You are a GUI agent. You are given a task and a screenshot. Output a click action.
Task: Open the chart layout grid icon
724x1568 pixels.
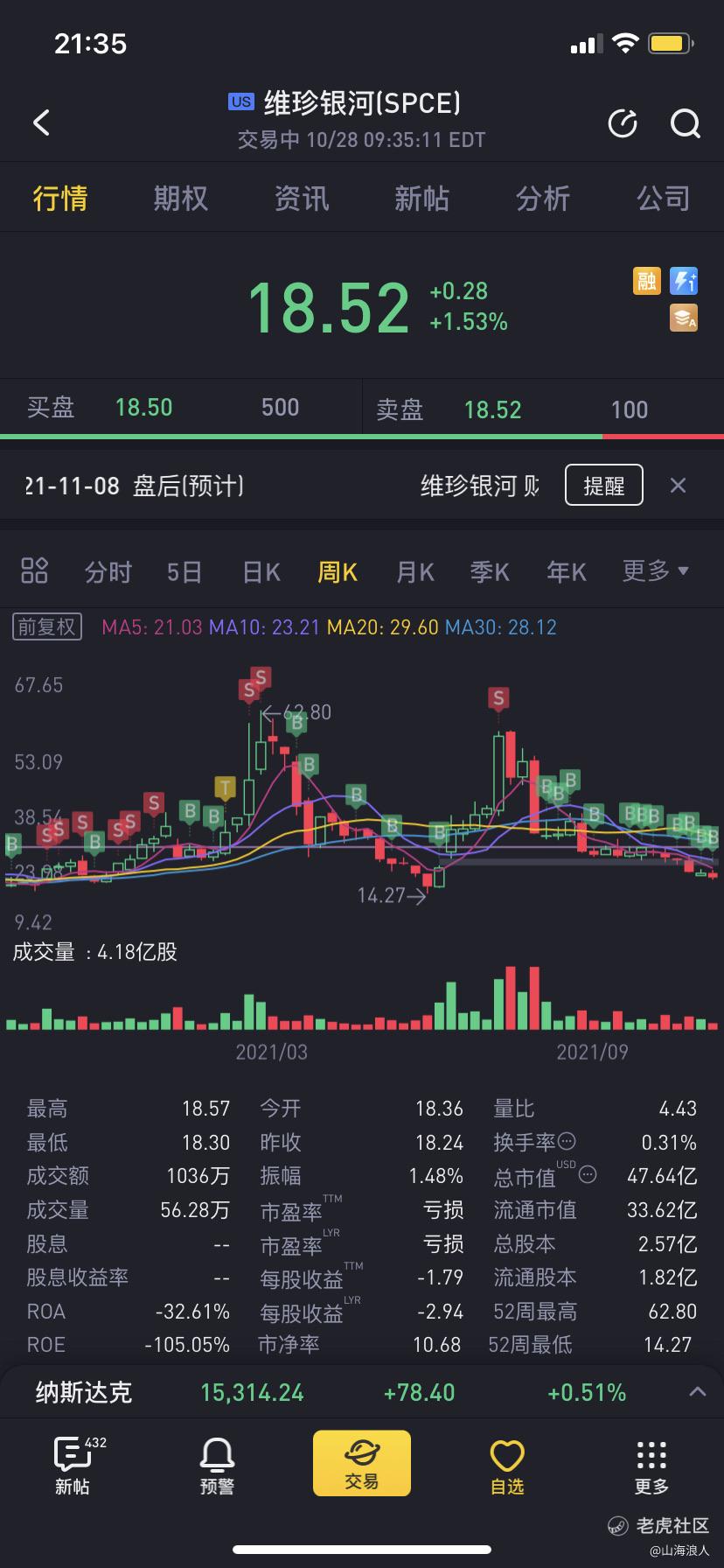click(34, 570)
